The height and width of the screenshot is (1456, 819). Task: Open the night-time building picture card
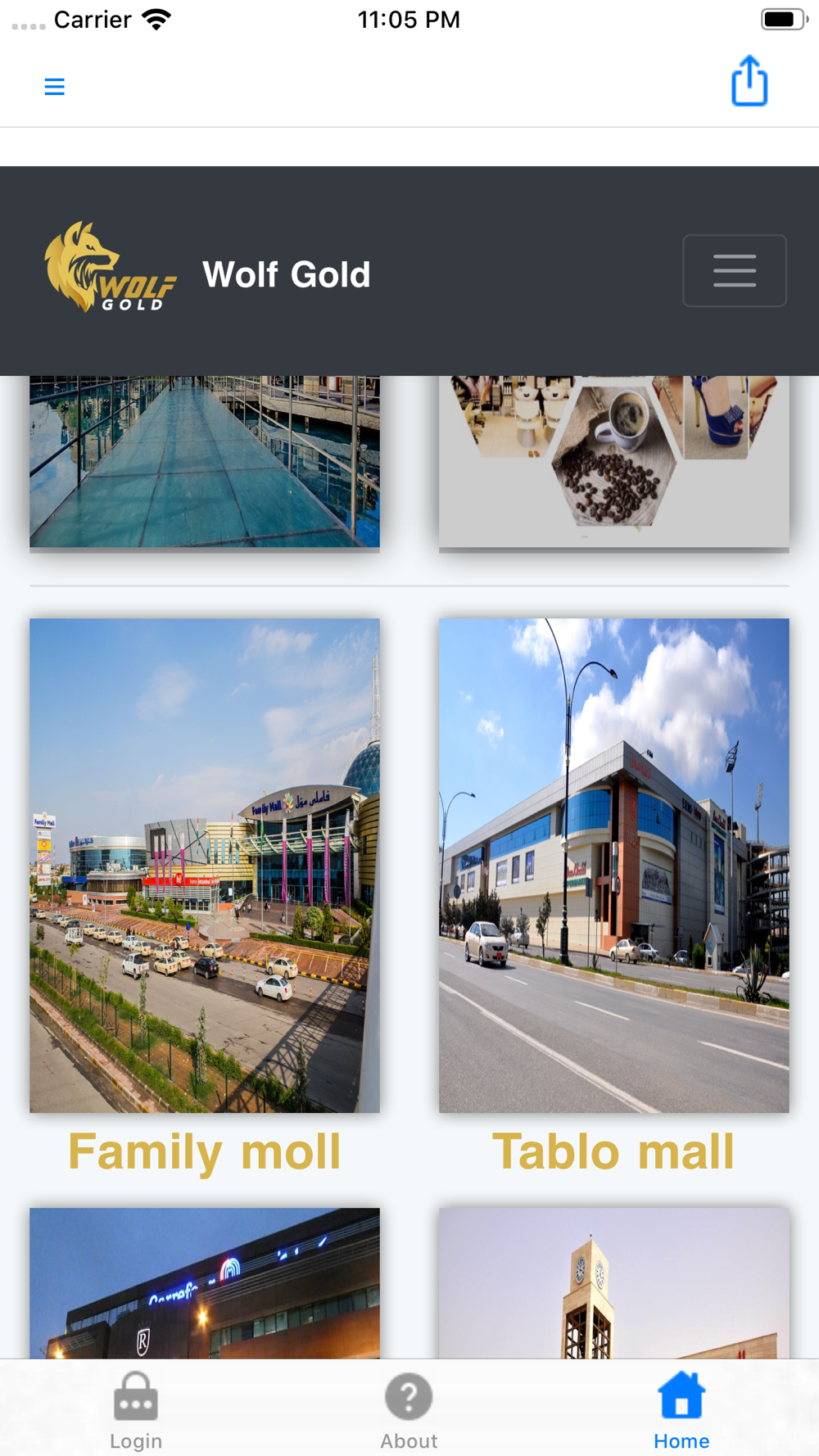pos(205,1282)
